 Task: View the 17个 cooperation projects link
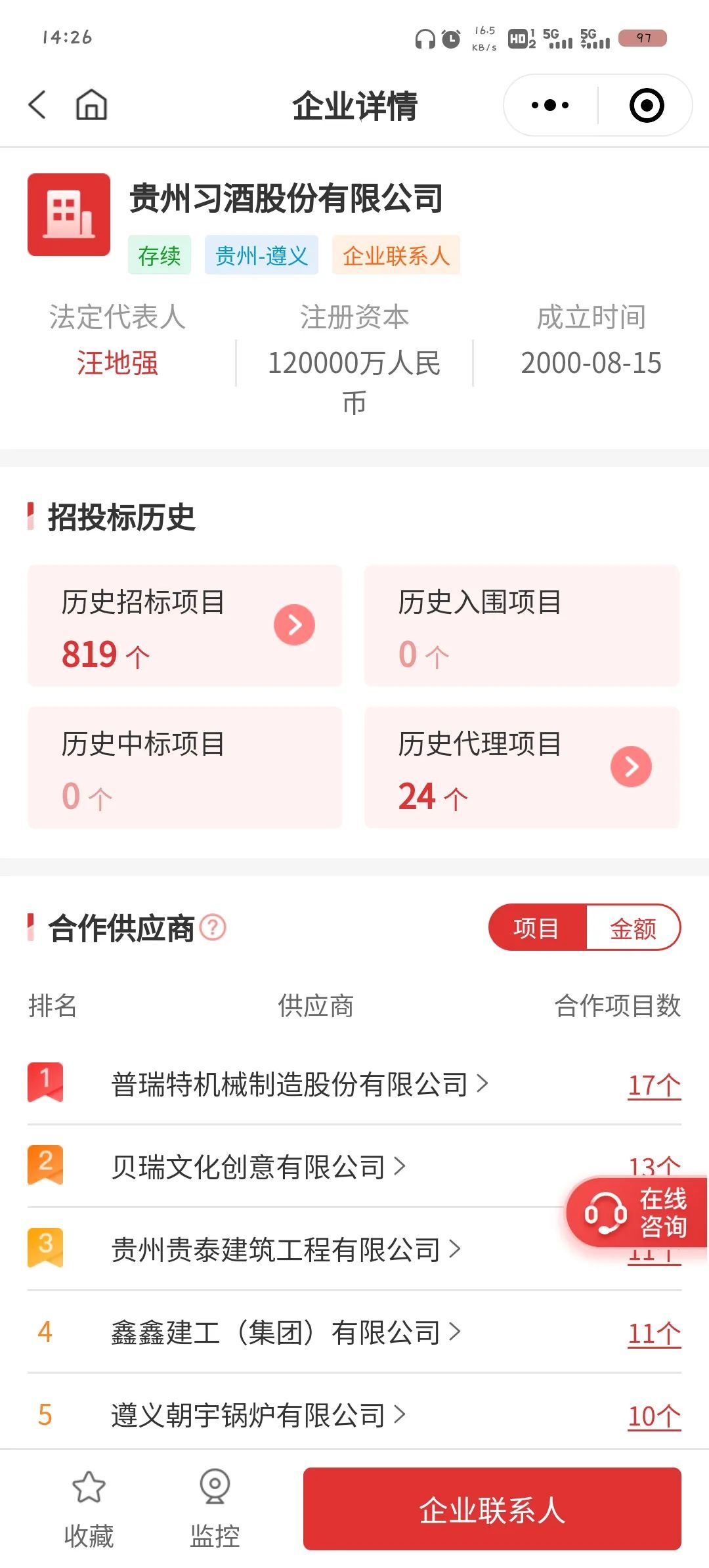click(655, 1085)
